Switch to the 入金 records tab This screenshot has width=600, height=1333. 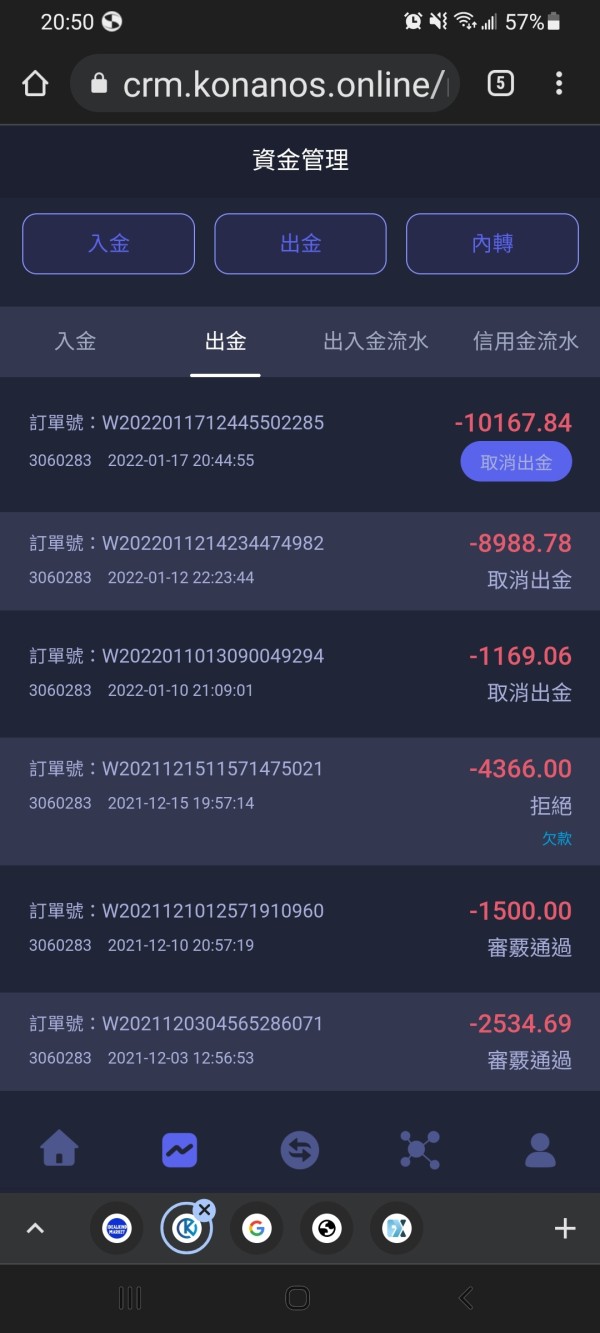[x=75, y=341]
